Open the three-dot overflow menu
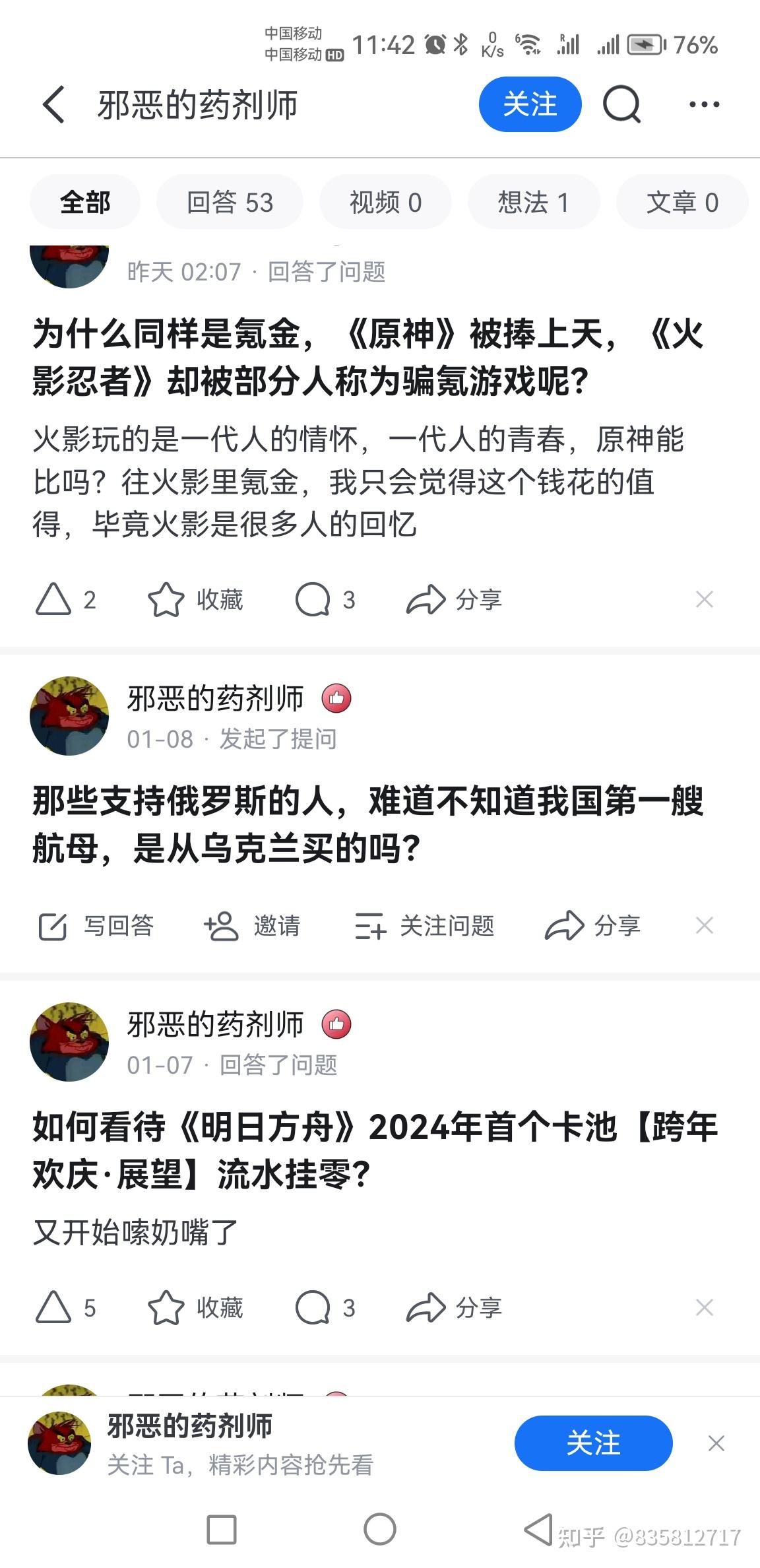Image resolution: width=760 pixels, height=1568 pixels. point(704,104)
